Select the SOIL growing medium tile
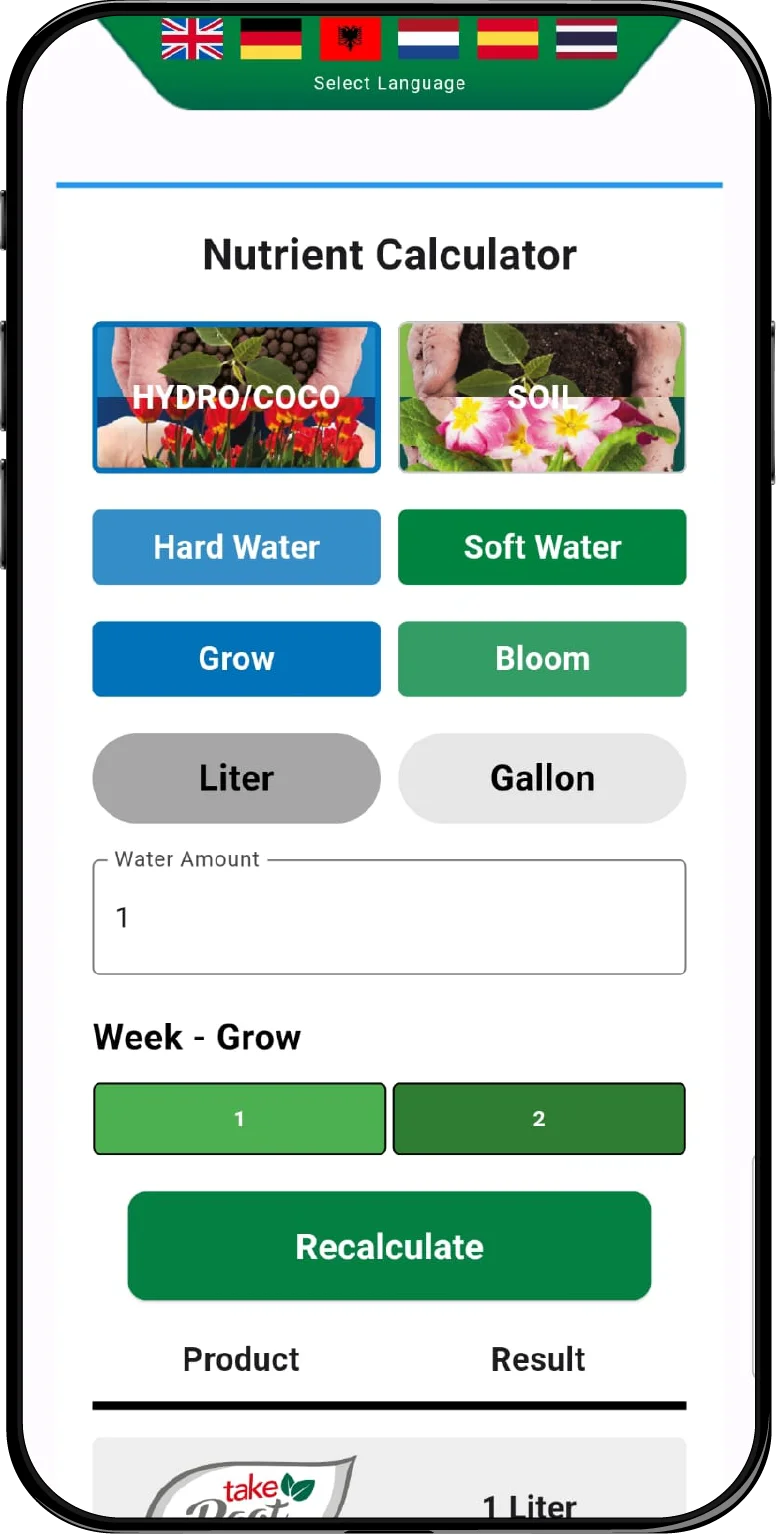This screenshot has height=1534, width=776. [x=542, y=397]
